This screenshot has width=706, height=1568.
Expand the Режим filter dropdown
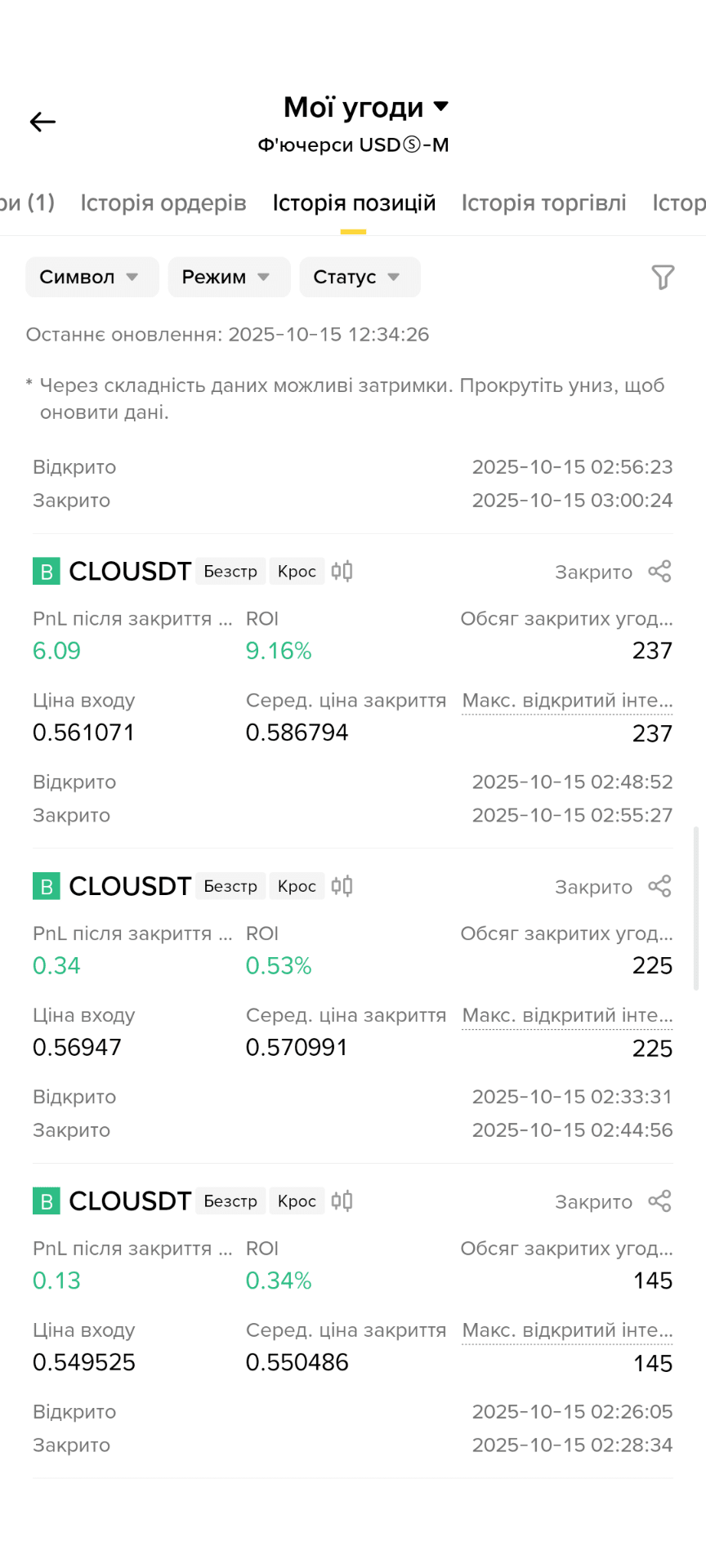(x=228, y=277)
